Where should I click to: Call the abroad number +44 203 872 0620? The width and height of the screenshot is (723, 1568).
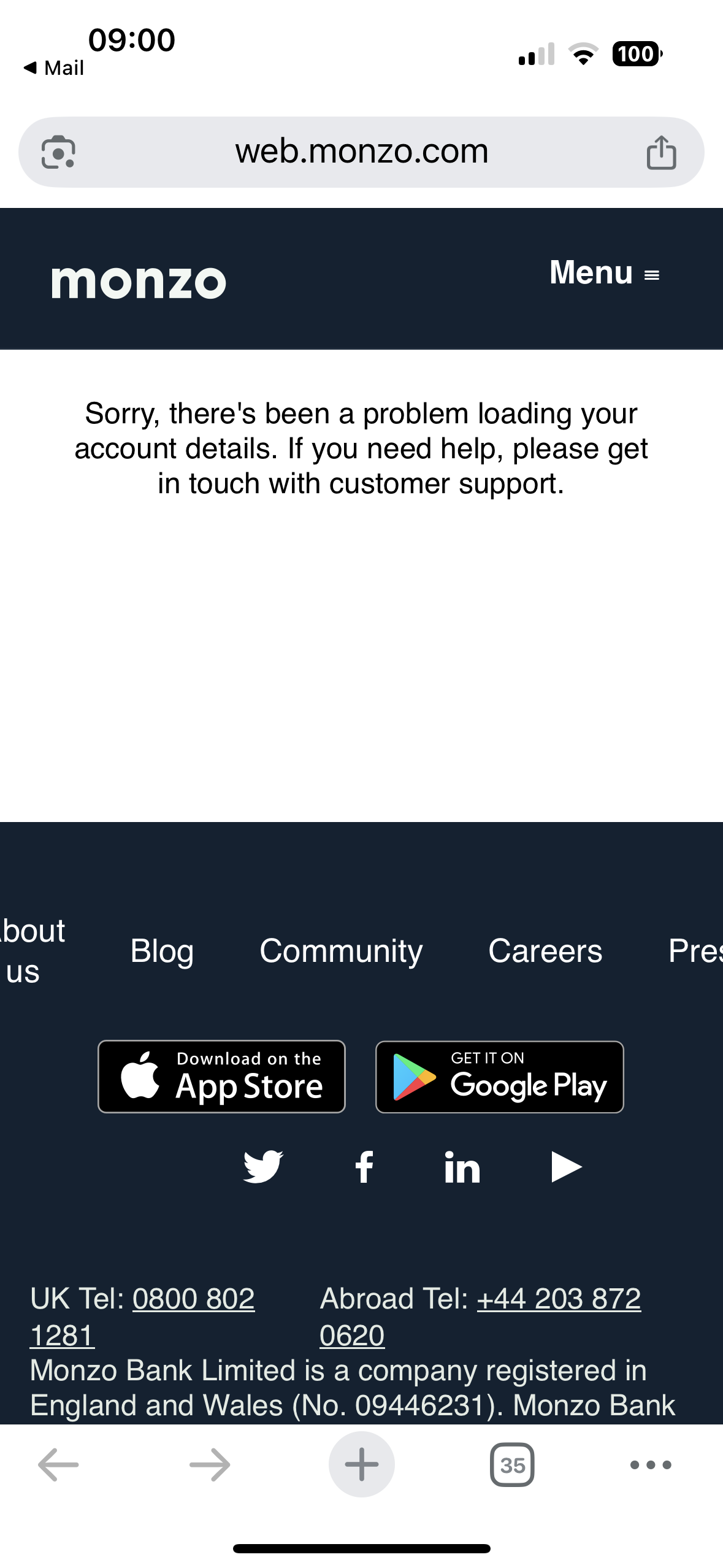click(480, 1316)
